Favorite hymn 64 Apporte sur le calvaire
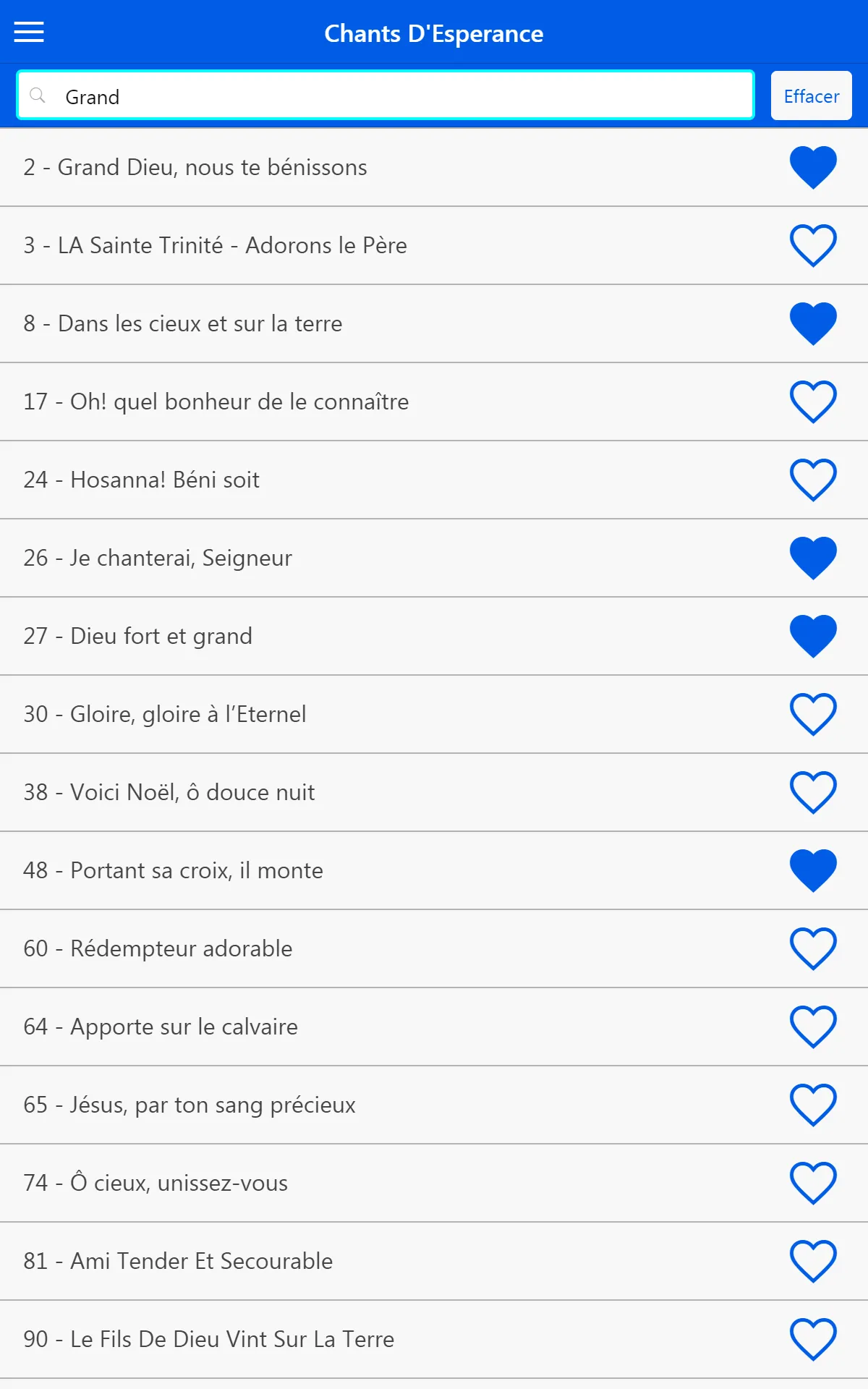The image size is (868, 1389). click(813, 1027)
